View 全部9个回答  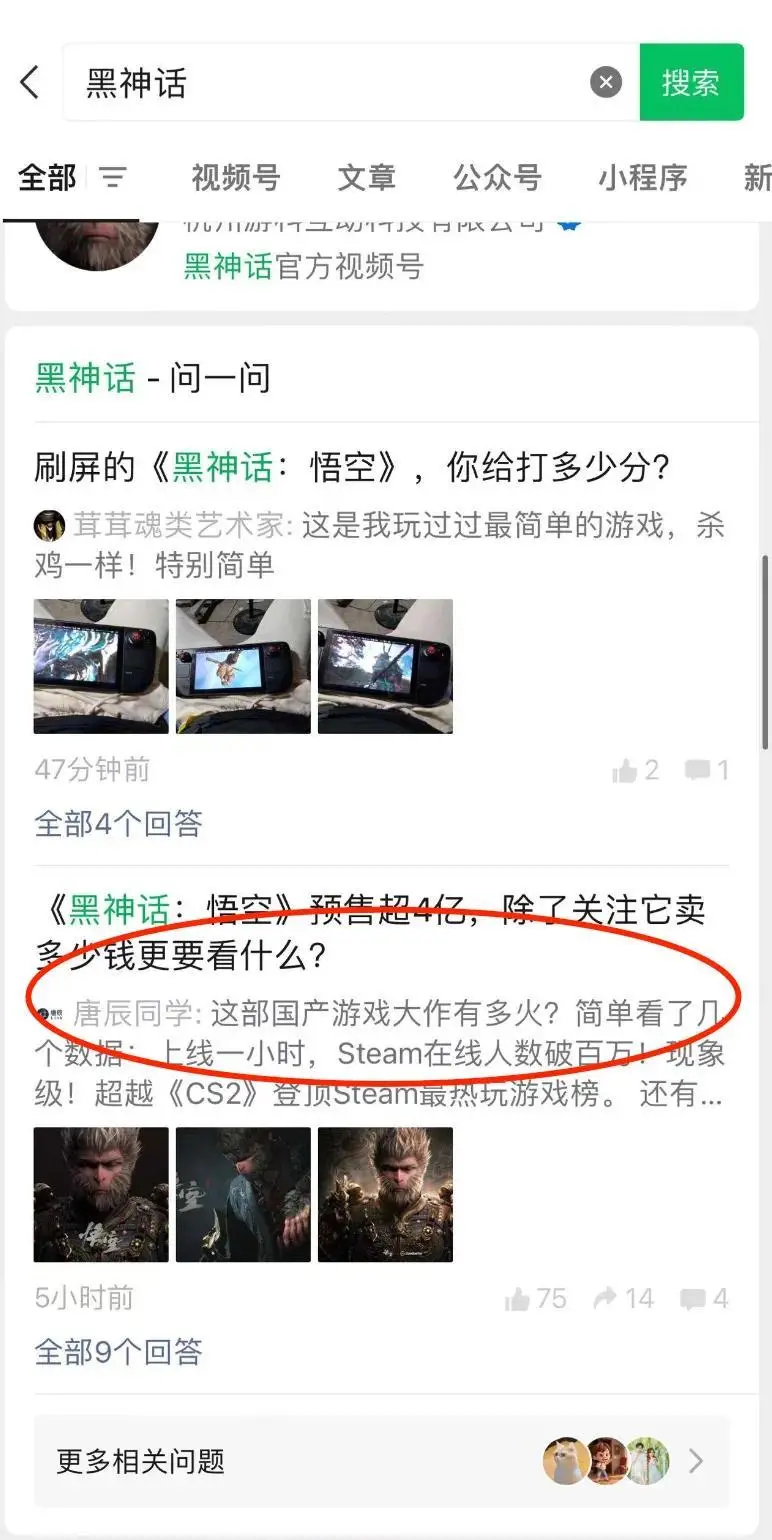click(x=118, y=1352)
